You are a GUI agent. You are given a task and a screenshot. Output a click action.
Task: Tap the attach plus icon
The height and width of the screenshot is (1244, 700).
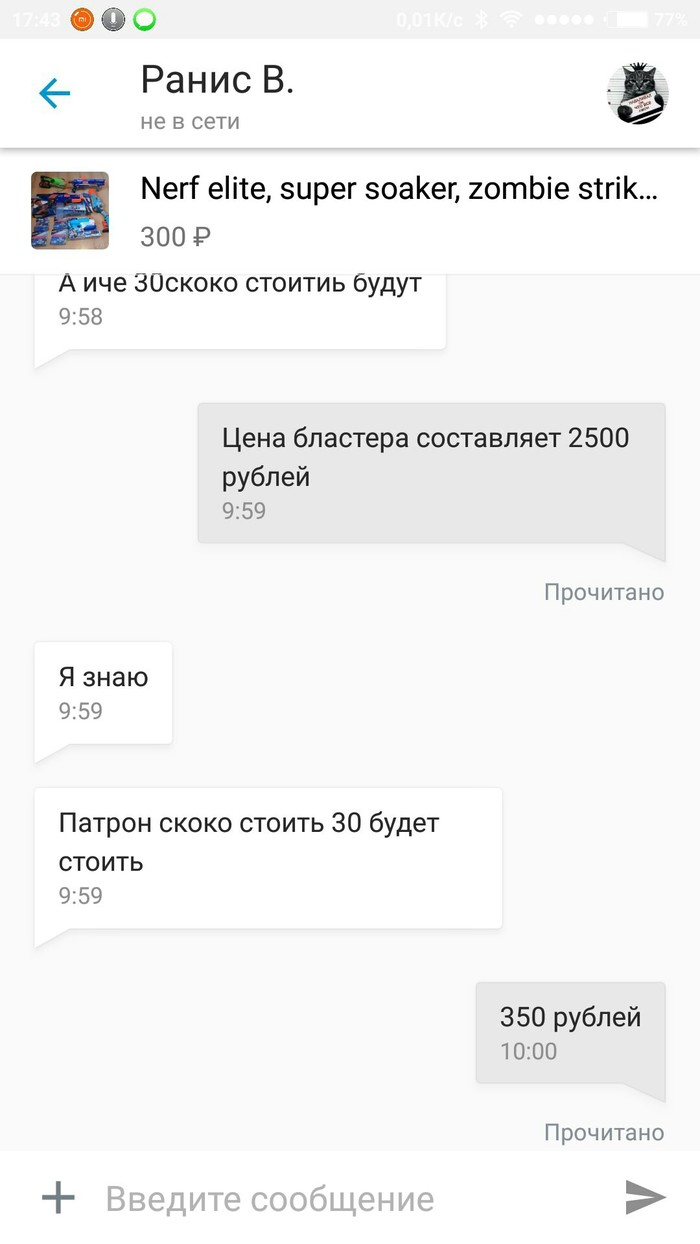[x=58, y=1197]
